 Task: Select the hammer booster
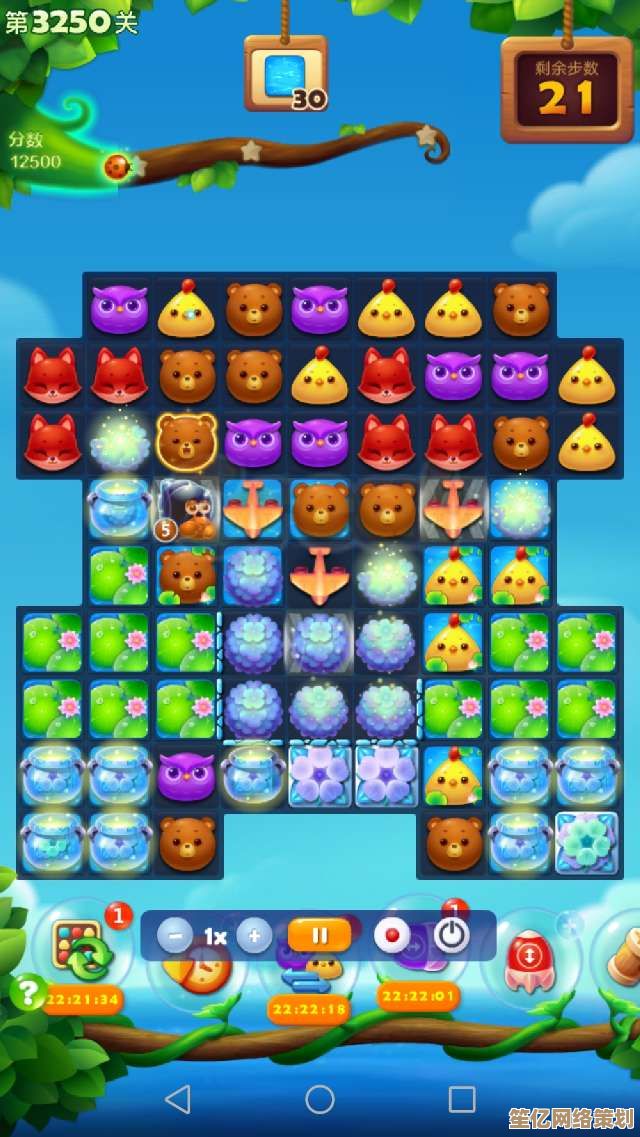622,957
